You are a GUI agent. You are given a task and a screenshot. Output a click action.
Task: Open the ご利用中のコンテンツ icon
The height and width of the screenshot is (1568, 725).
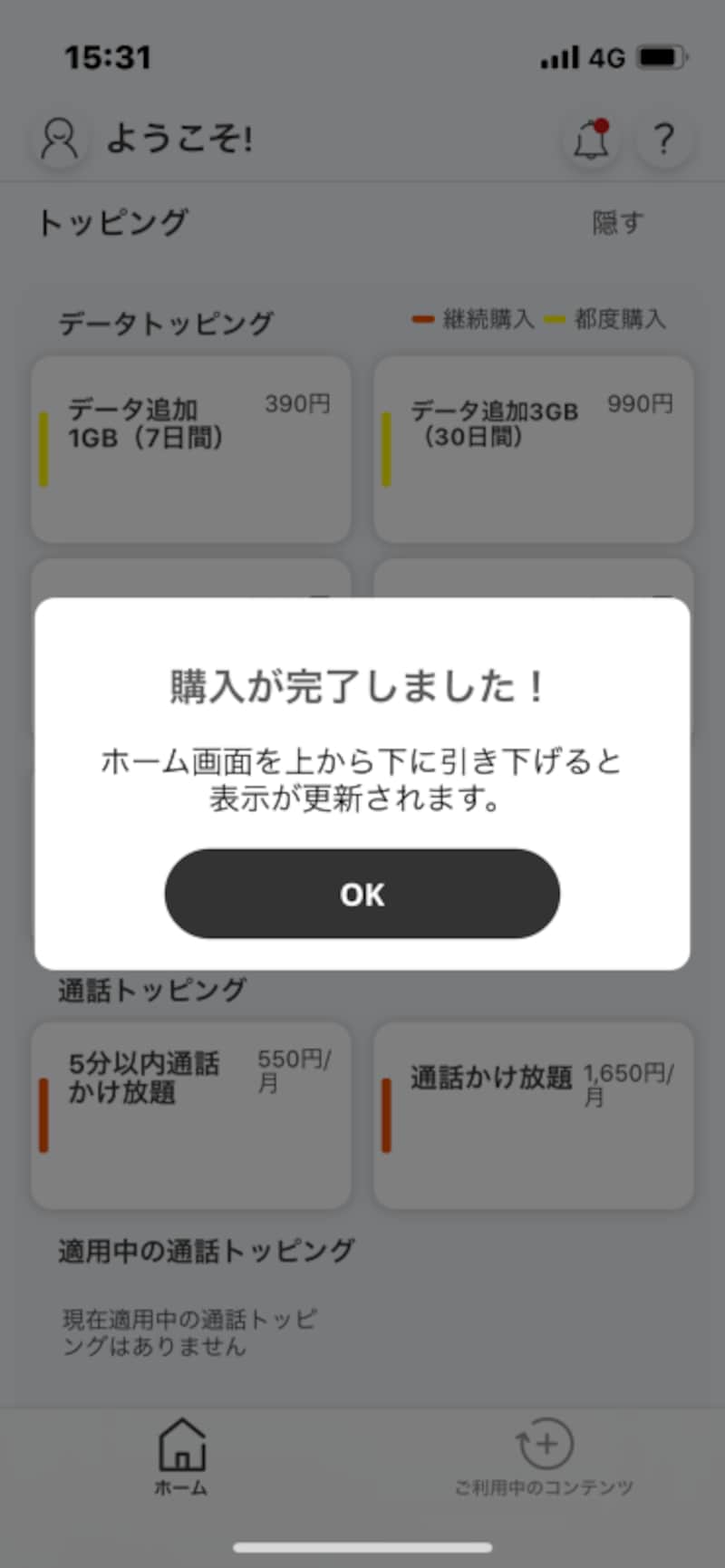[545, 1443]
